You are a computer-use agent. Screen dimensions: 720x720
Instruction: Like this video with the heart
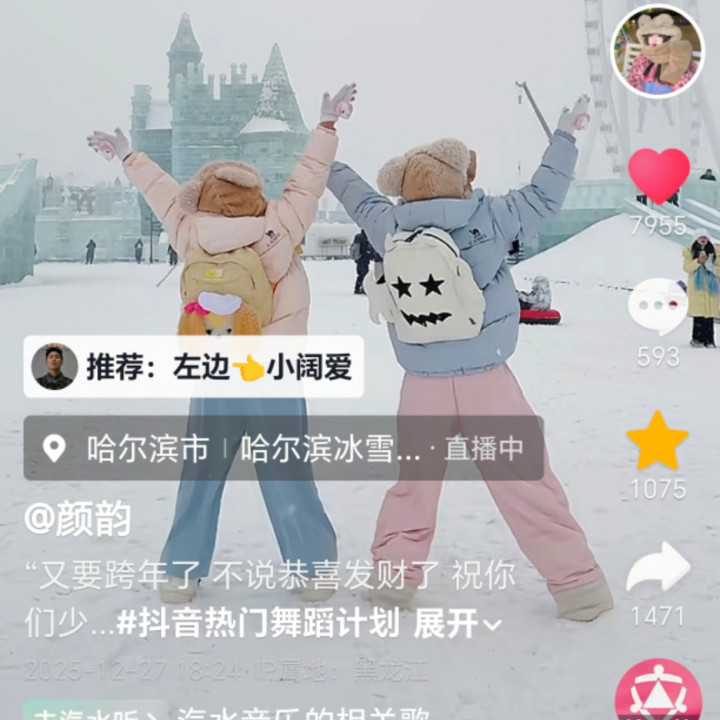point(658,176)
